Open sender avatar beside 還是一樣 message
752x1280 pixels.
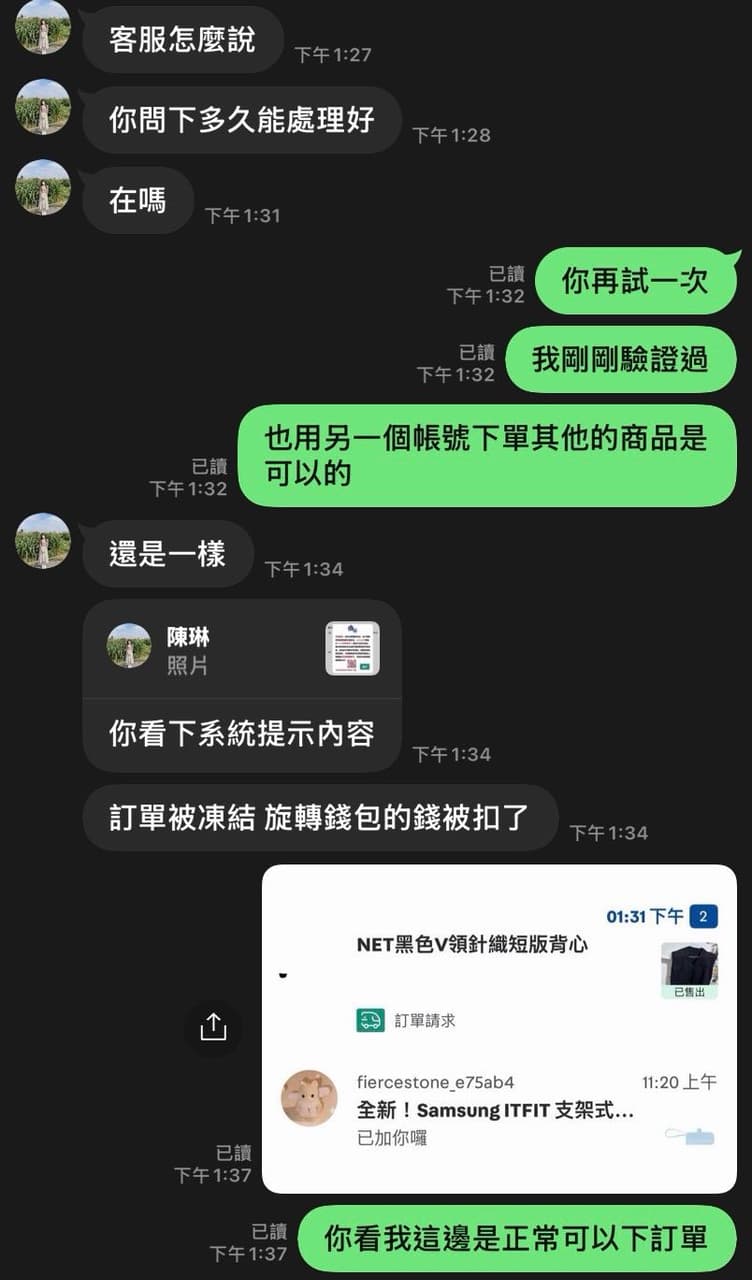click(x=43, y=541)
